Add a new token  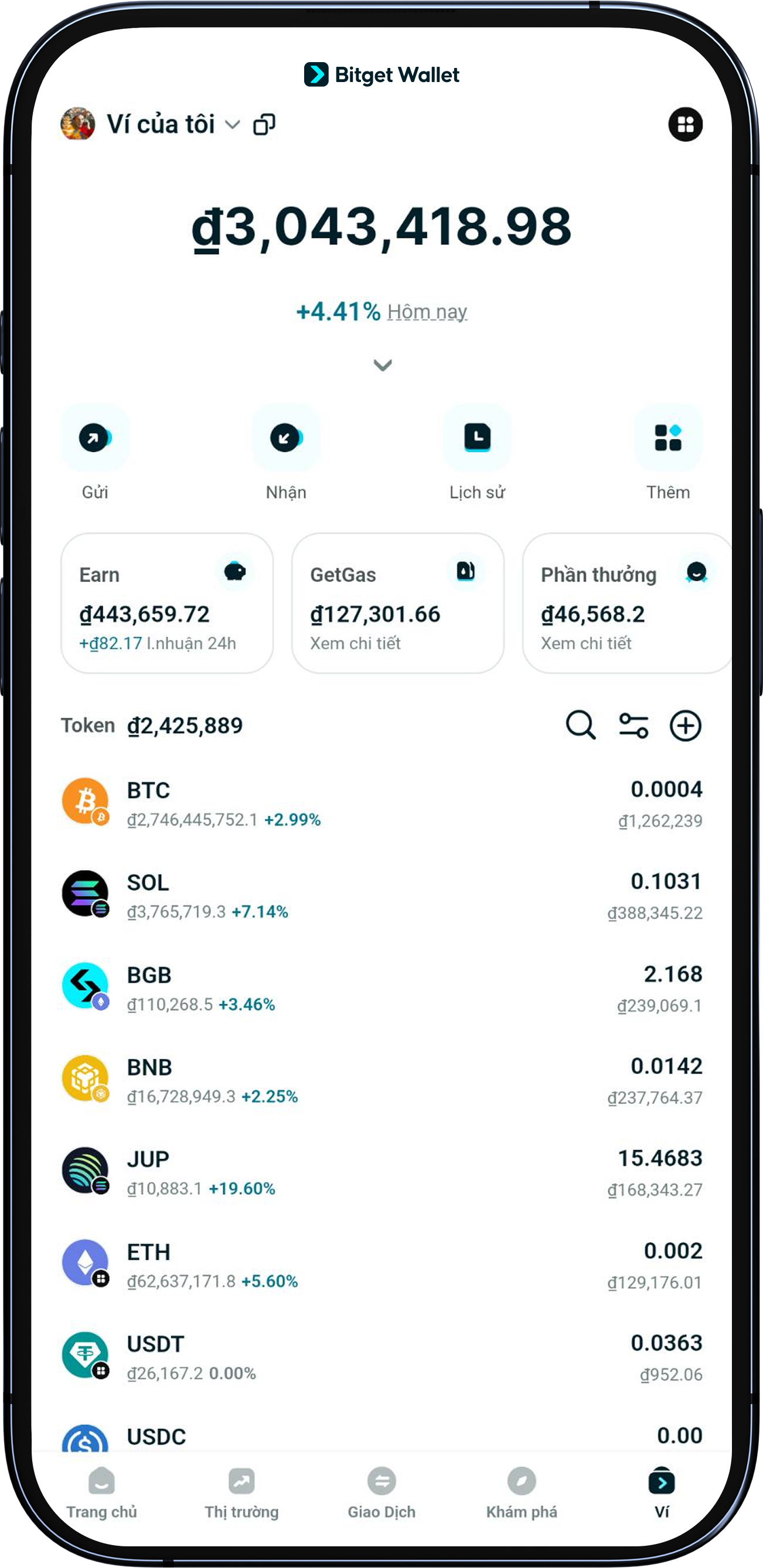[686, 725]
